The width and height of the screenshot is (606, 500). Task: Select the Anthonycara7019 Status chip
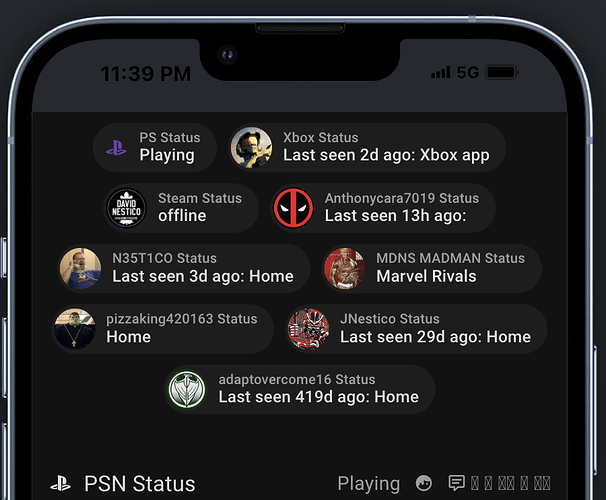coord(382,207)
